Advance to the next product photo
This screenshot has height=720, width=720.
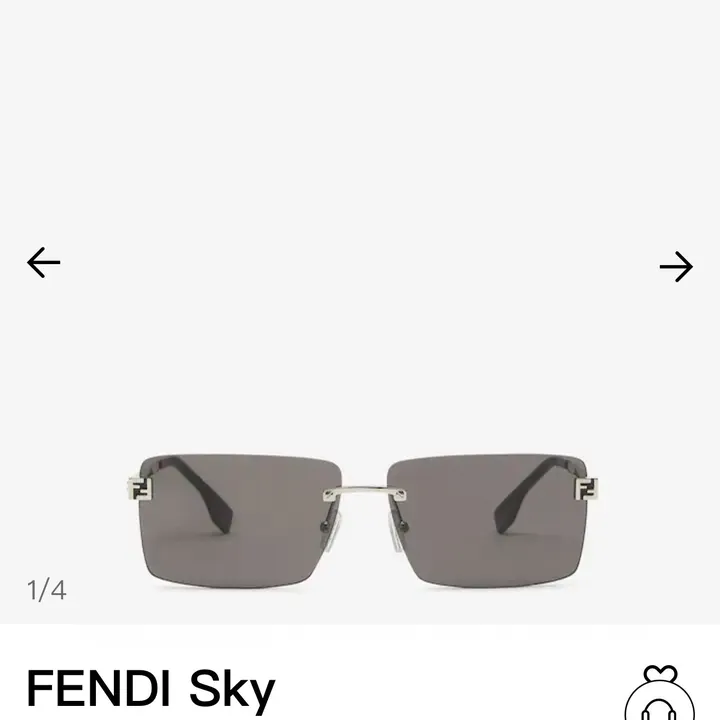[676, 266]
